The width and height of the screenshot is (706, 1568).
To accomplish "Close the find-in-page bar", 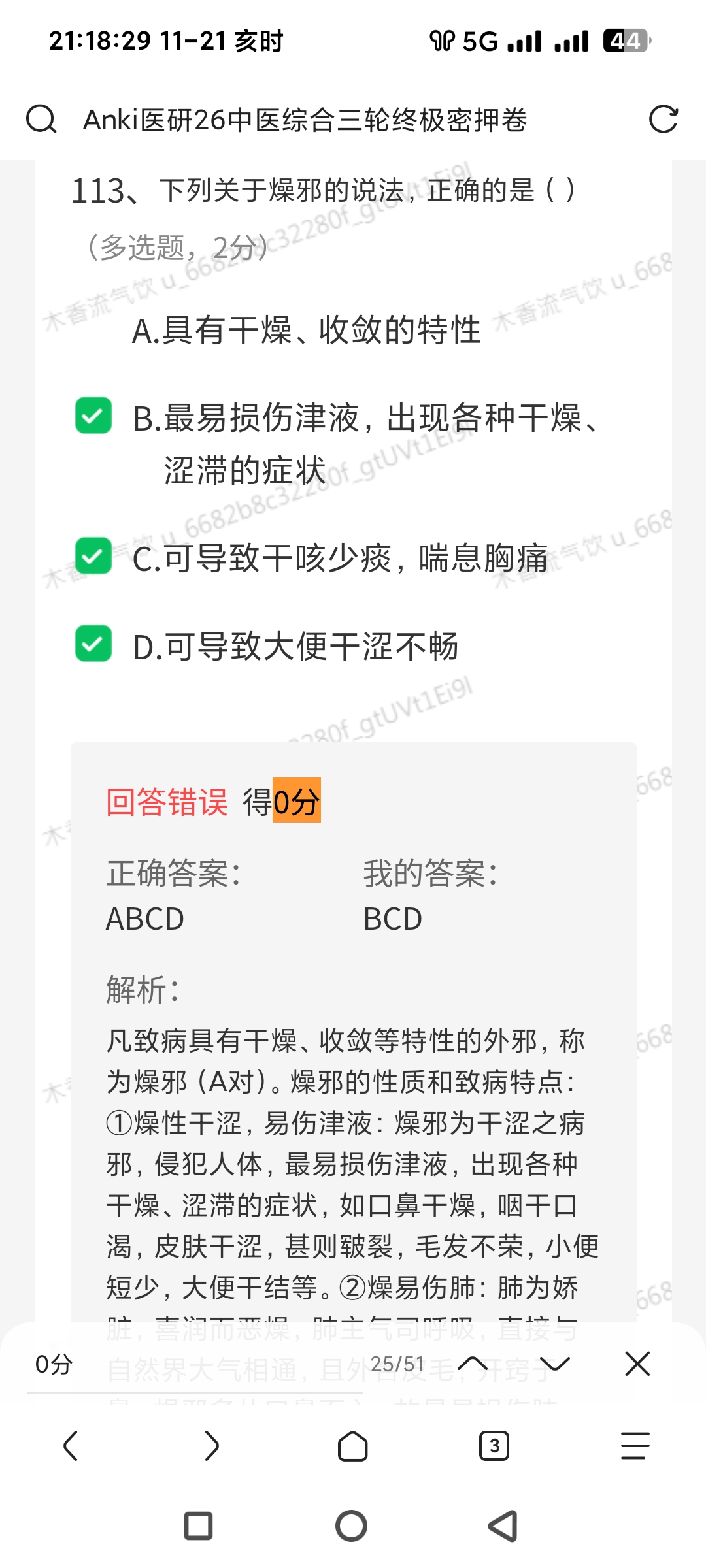I will point(637,1364).
